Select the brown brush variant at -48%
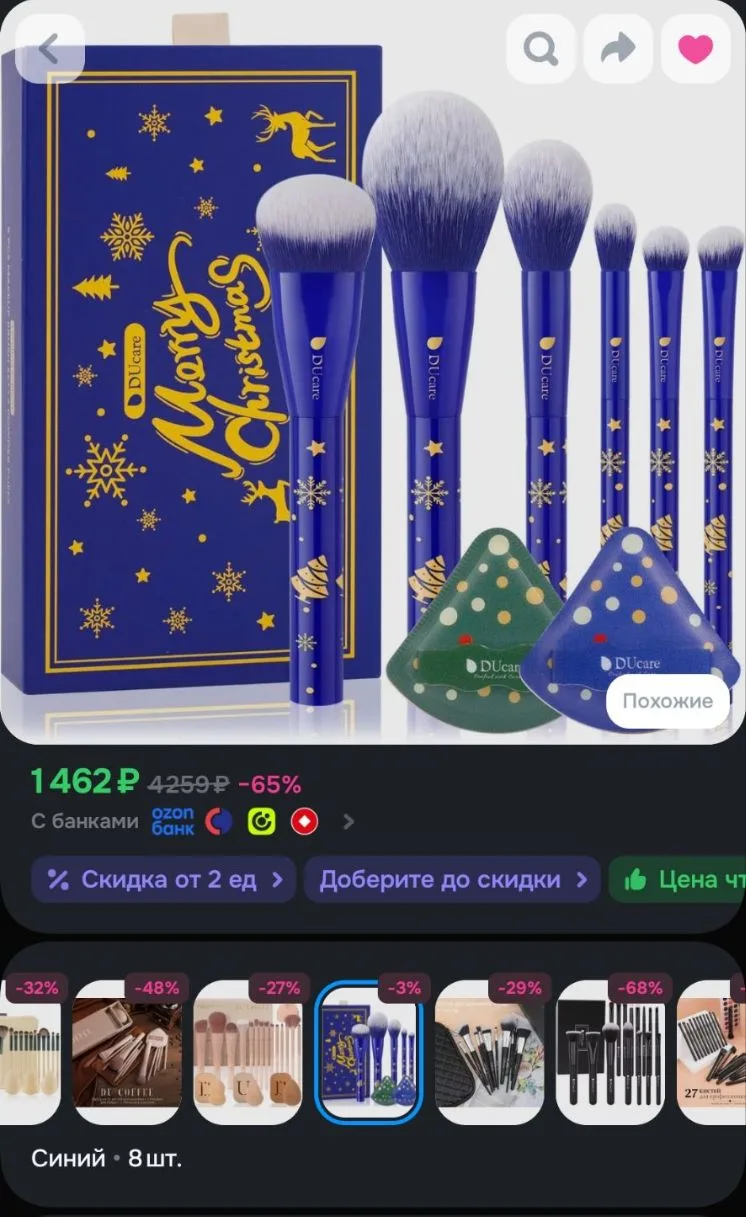 coord(126,1052)
